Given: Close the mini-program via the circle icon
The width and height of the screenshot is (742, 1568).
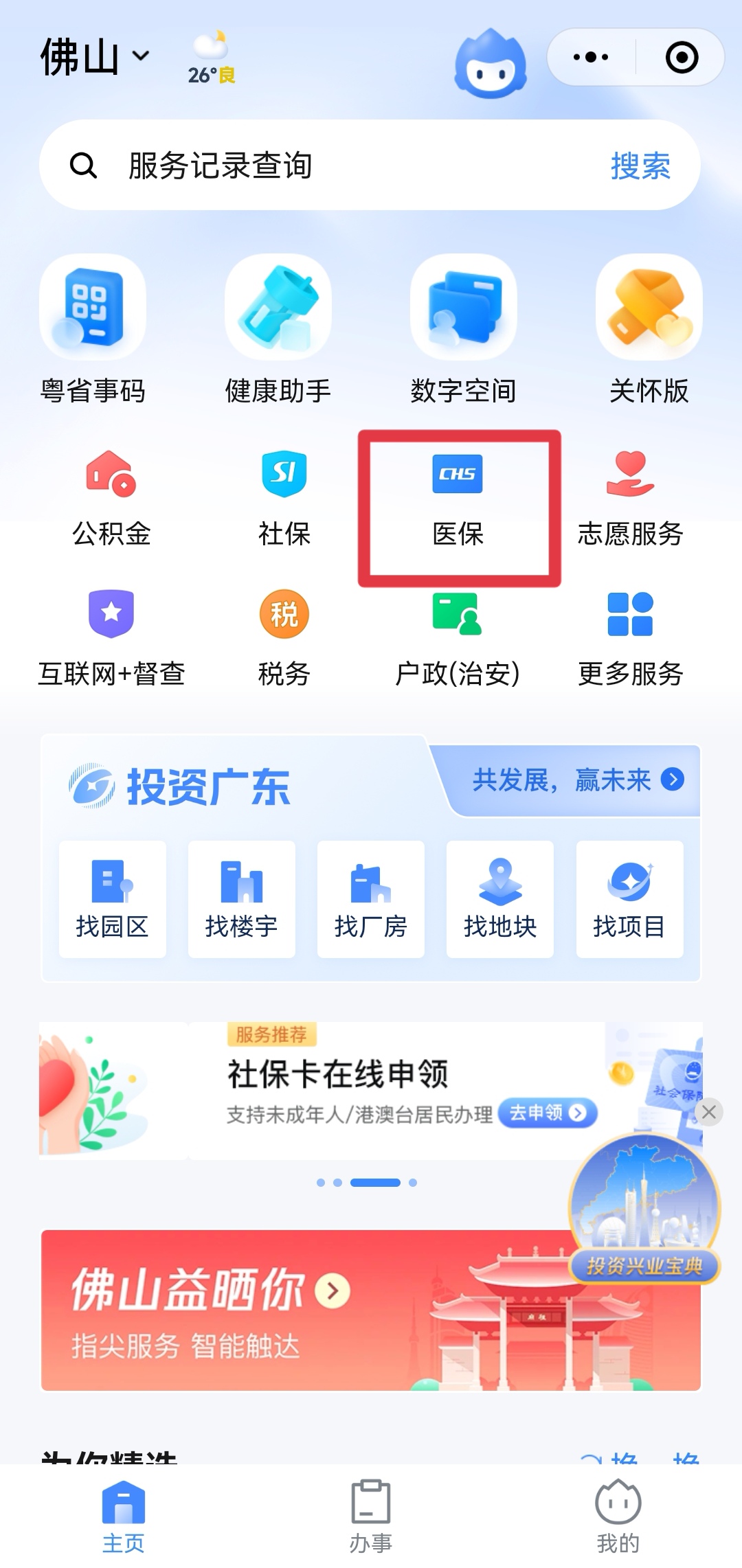Looking at the screenshot, I should coord(682,57).
